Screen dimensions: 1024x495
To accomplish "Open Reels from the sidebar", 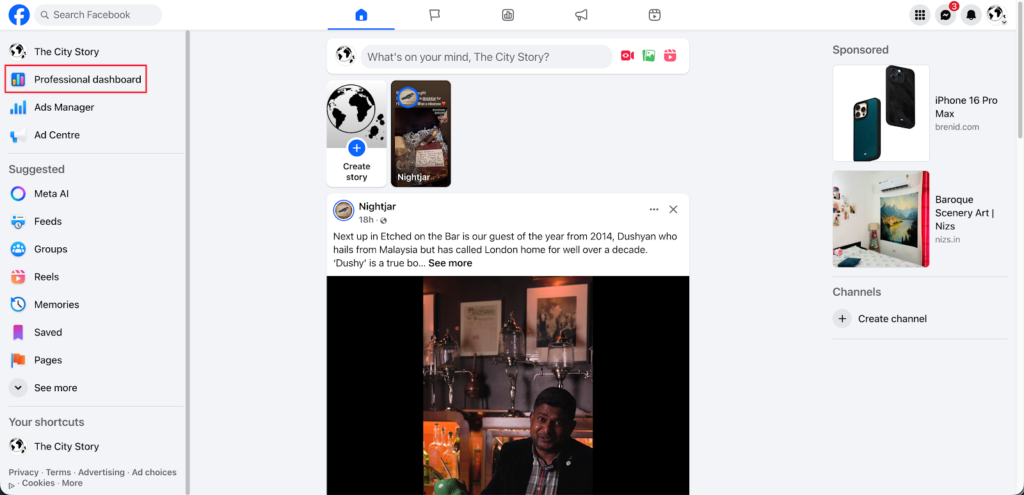I will tap(46, 277).
